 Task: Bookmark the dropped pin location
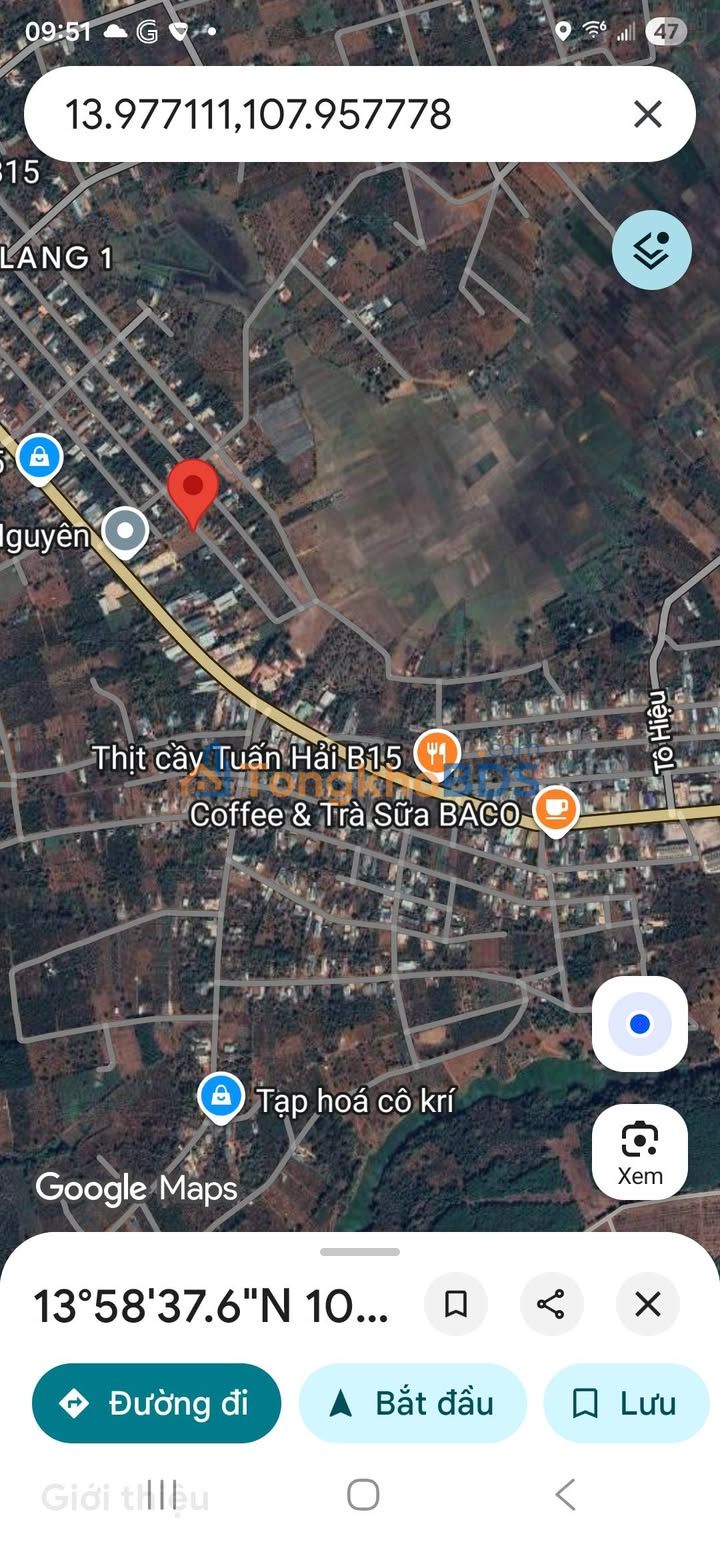point(456,1304)
